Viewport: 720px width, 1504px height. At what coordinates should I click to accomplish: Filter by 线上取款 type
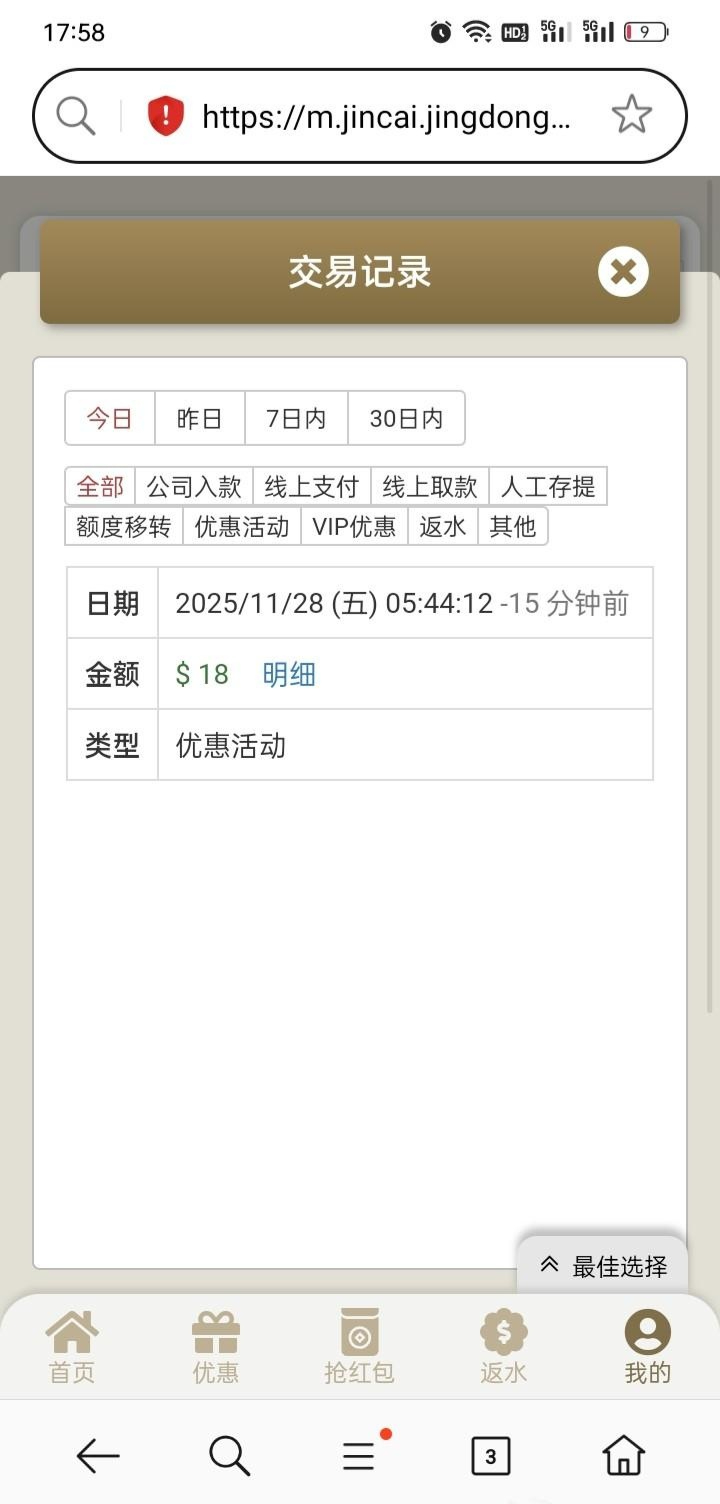coord(429,487)
